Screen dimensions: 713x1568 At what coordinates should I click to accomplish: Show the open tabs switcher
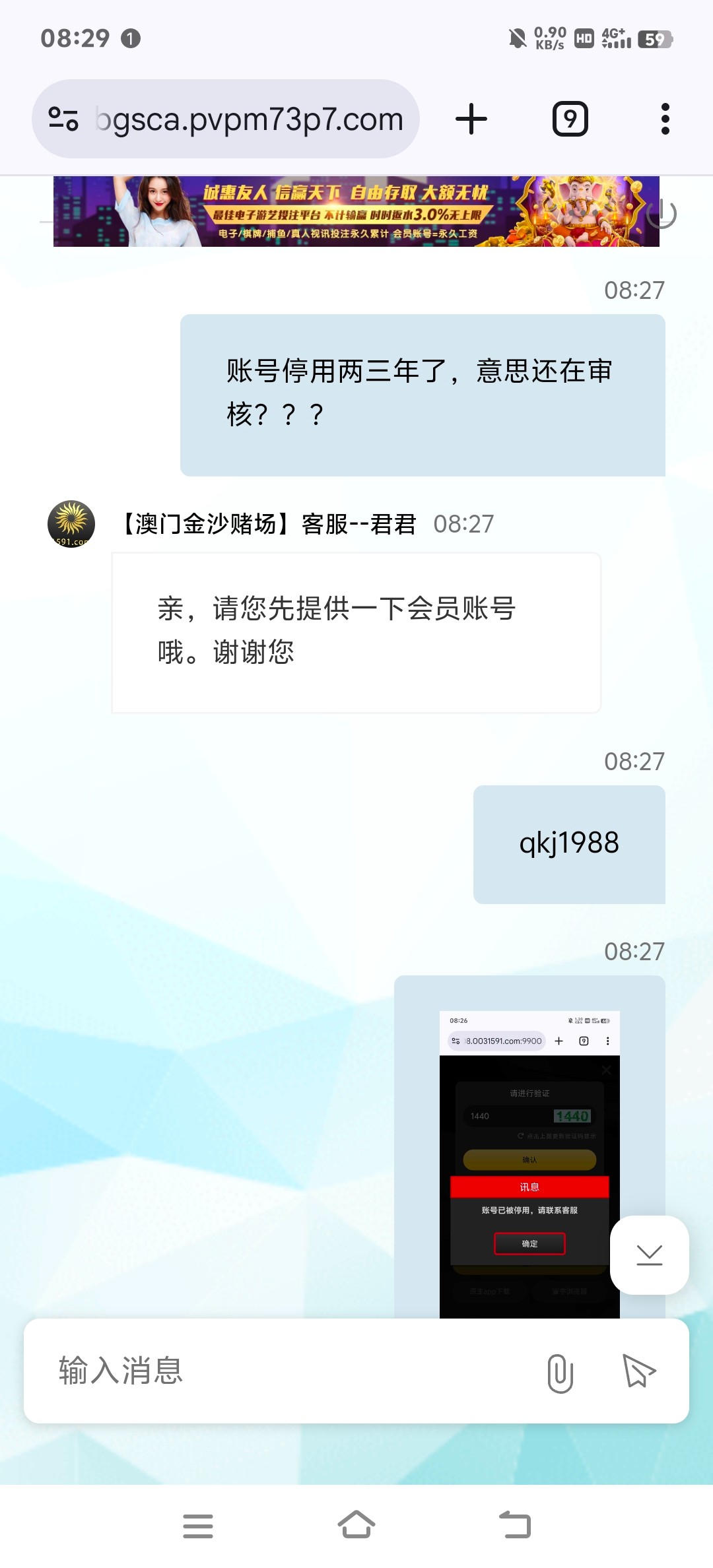(570, 119)
